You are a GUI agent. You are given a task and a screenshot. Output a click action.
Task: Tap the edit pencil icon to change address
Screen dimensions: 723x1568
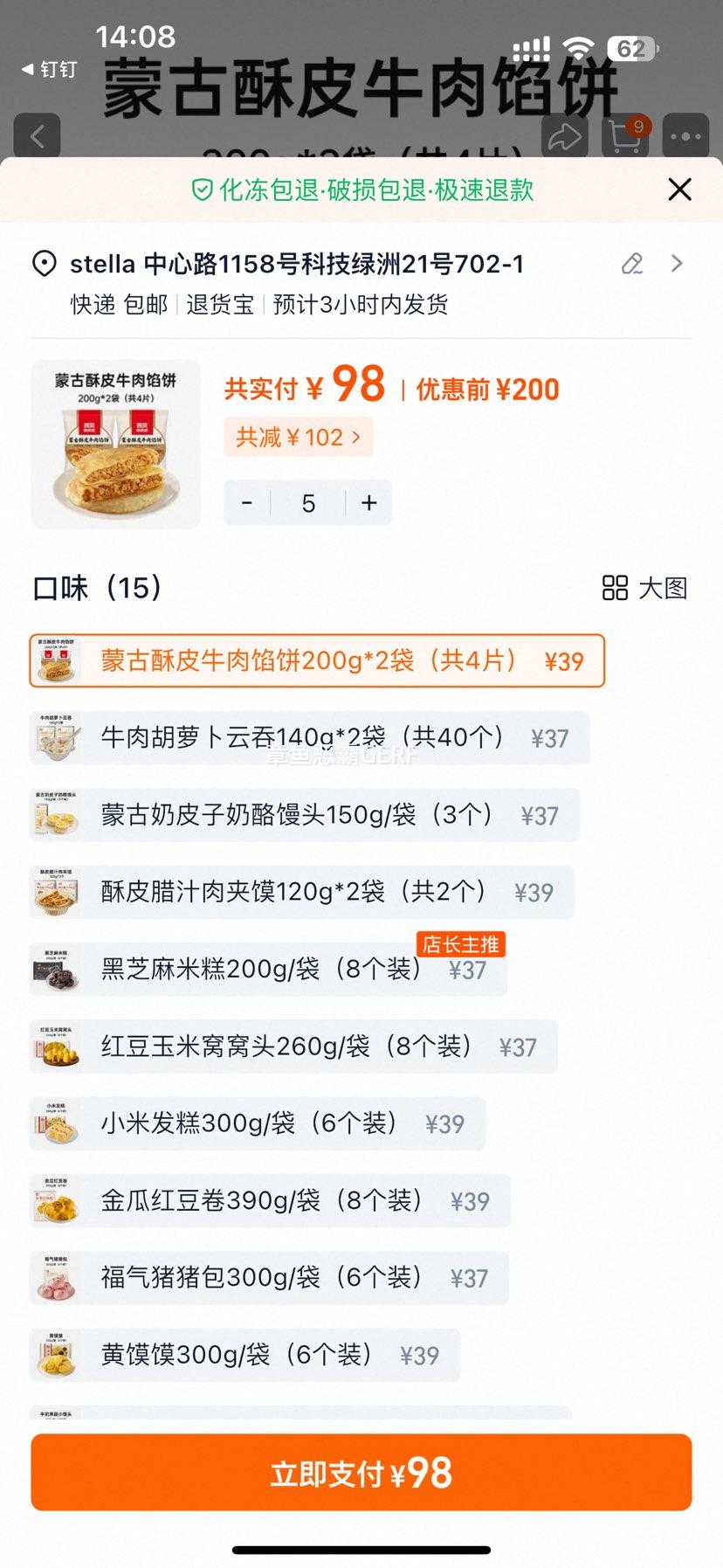point(632,263)
